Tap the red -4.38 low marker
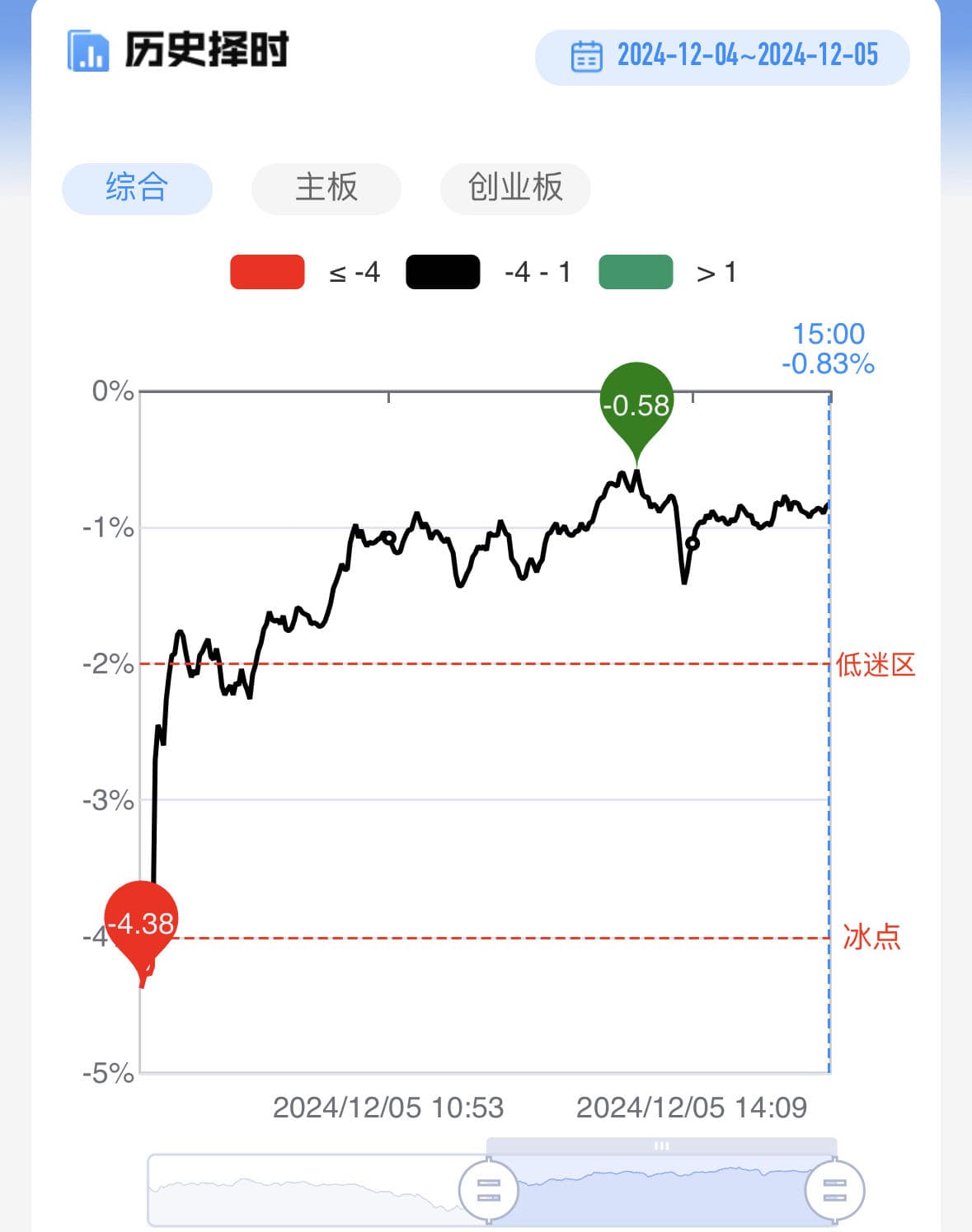This screenshot has width=972, height=1232. coord(142,923)
